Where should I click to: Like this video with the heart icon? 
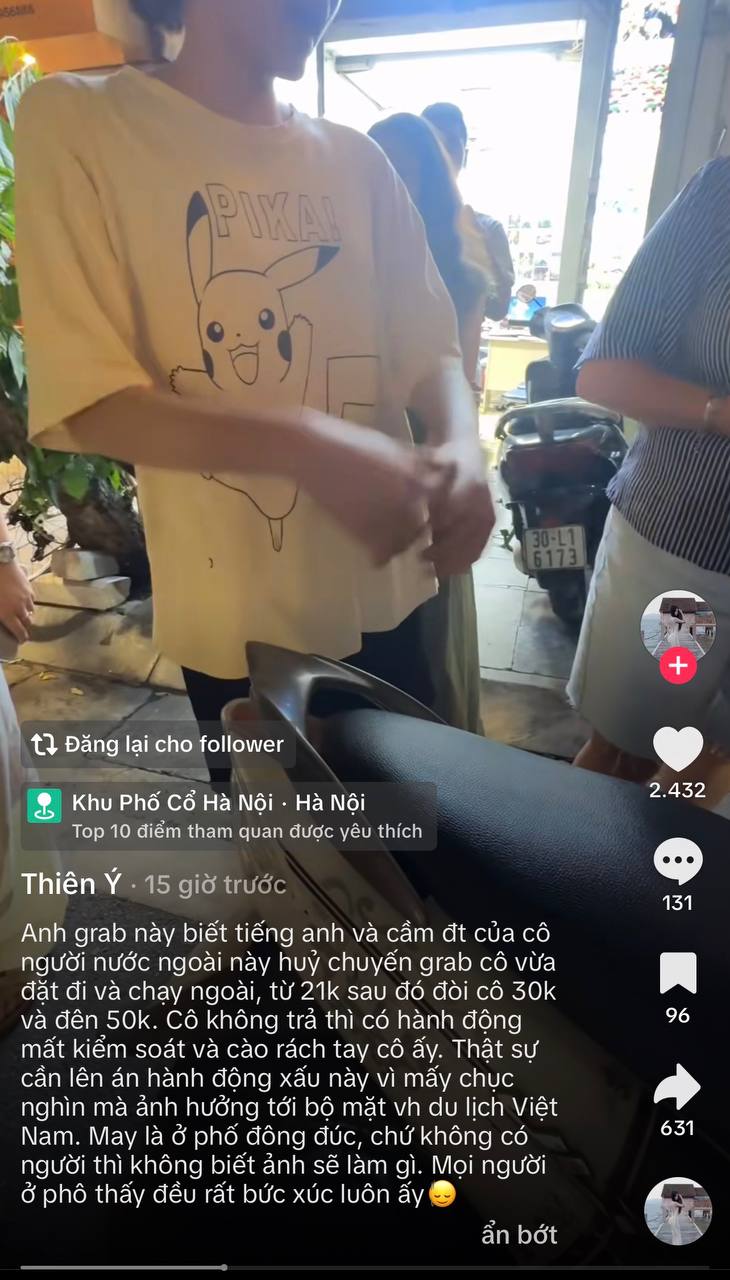pos(677,749)
